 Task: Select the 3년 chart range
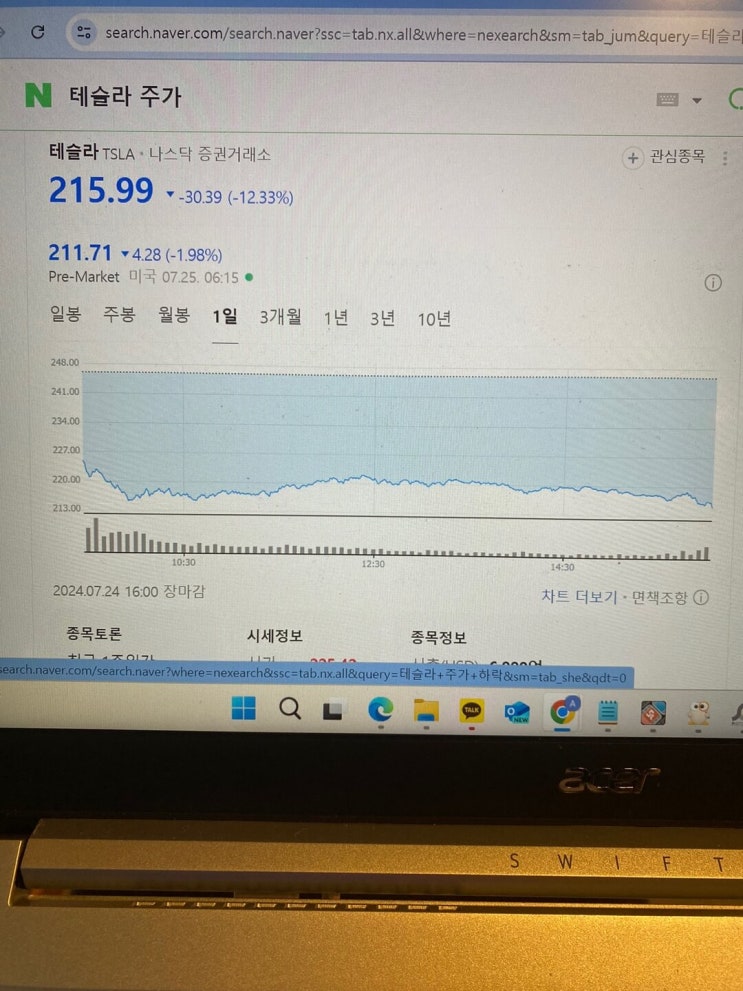[x=382, y=318]
